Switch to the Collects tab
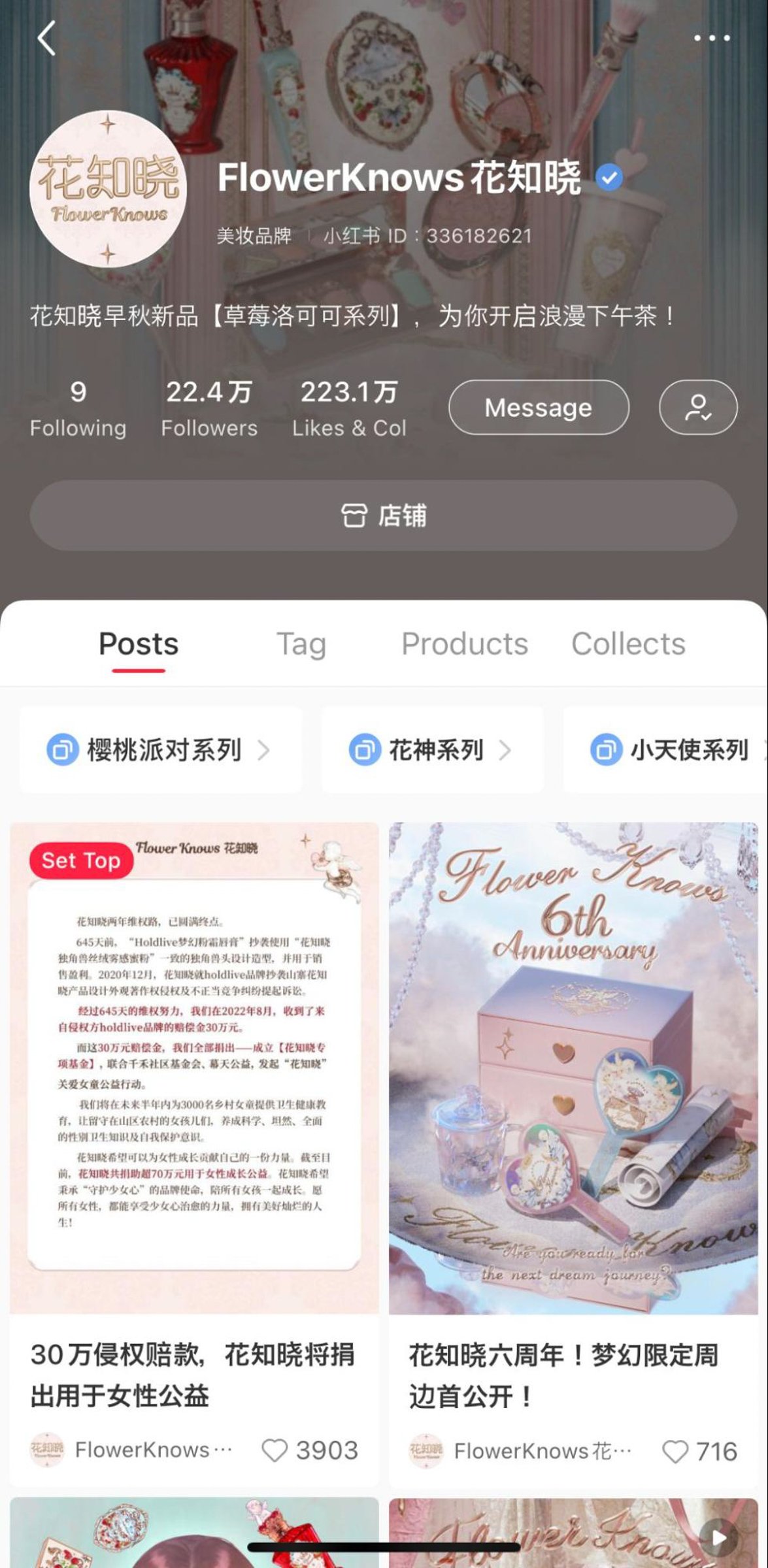Image resolution: width=768 pixels, height=1568 pixels. tap(628, 644)
